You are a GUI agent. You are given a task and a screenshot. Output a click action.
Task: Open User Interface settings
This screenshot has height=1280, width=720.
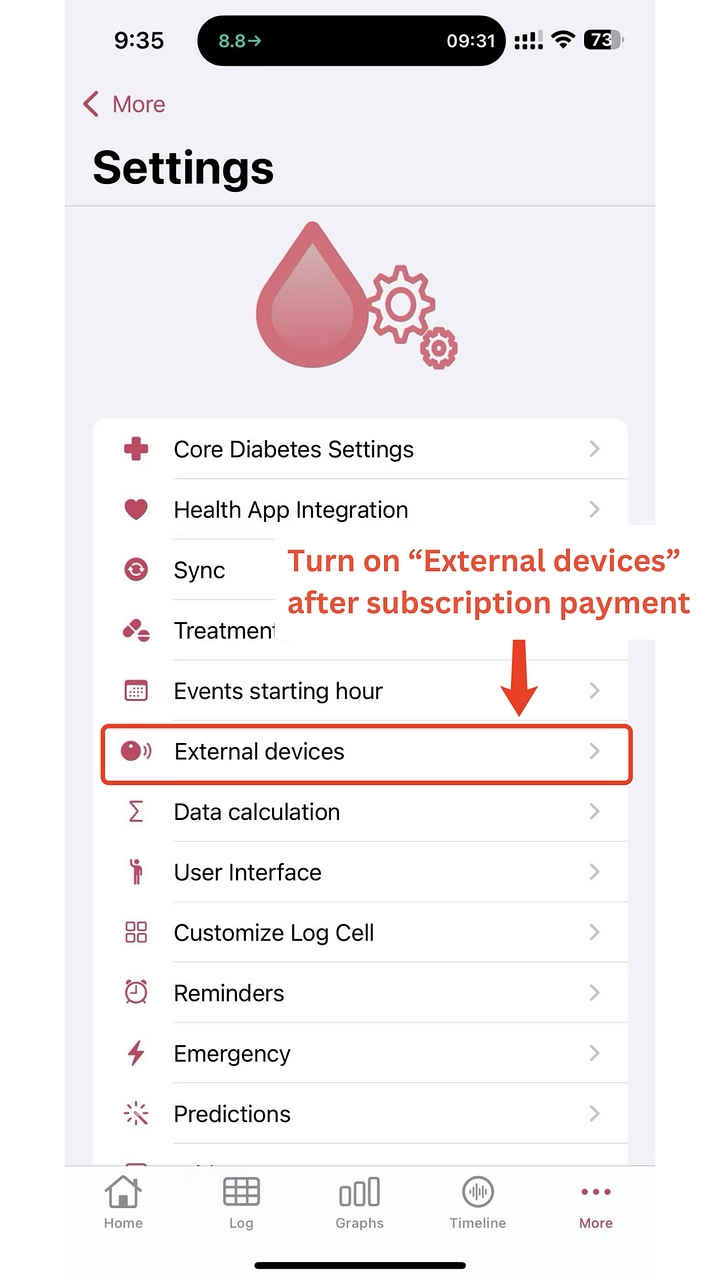(x=360, y=872)
